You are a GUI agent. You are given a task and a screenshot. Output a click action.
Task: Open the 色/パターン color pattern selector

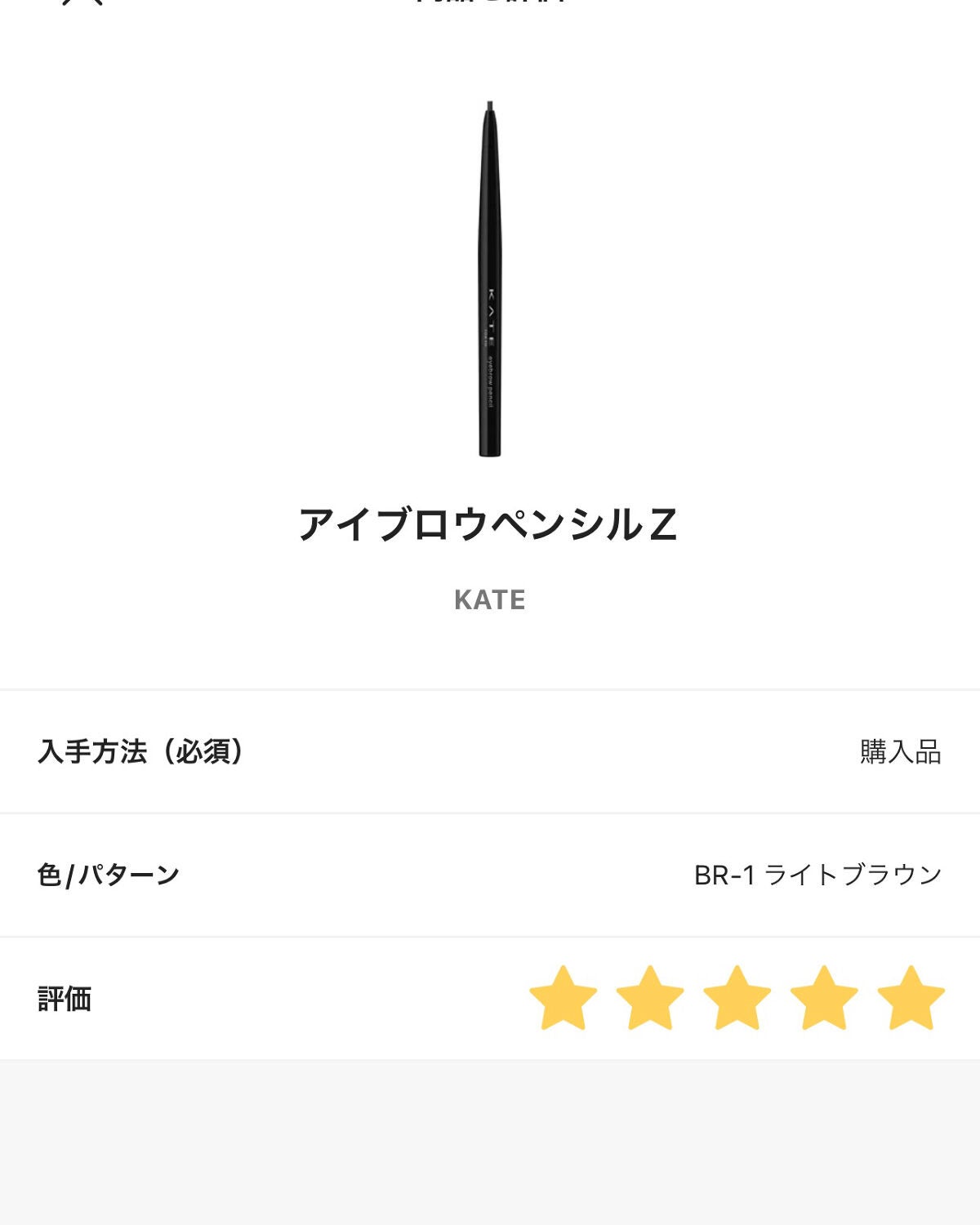[x=490, y=872]
